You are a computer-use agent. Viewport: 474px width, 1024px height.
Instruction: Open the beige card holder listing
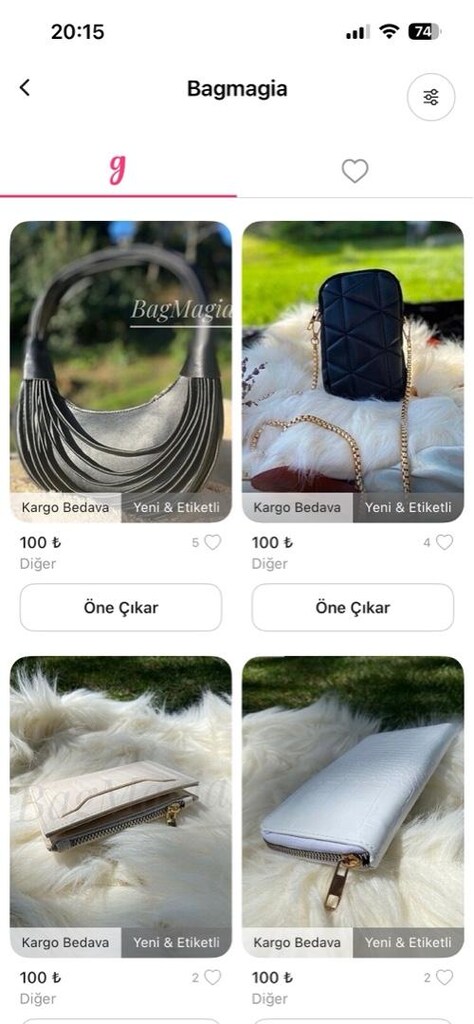click(121, 807)
